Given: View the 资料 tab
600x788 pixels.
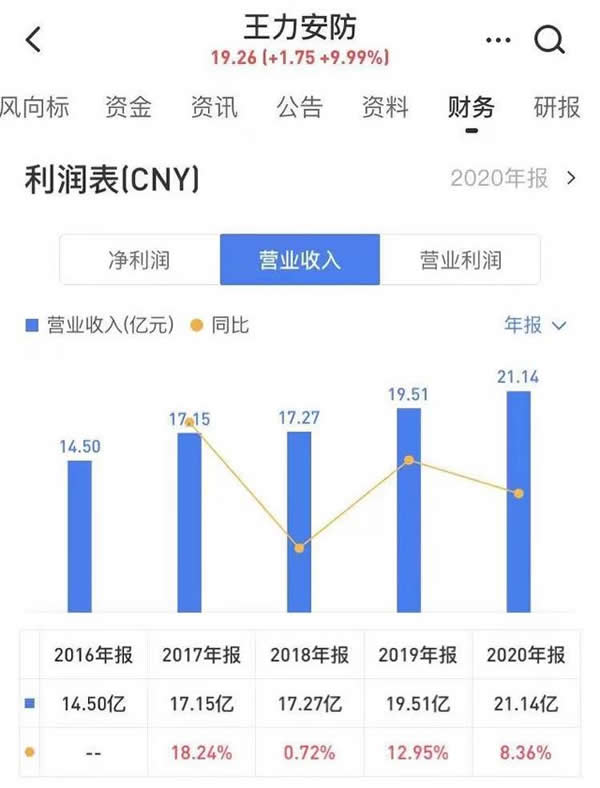Looking at the screenshot, I should (385, 107).
